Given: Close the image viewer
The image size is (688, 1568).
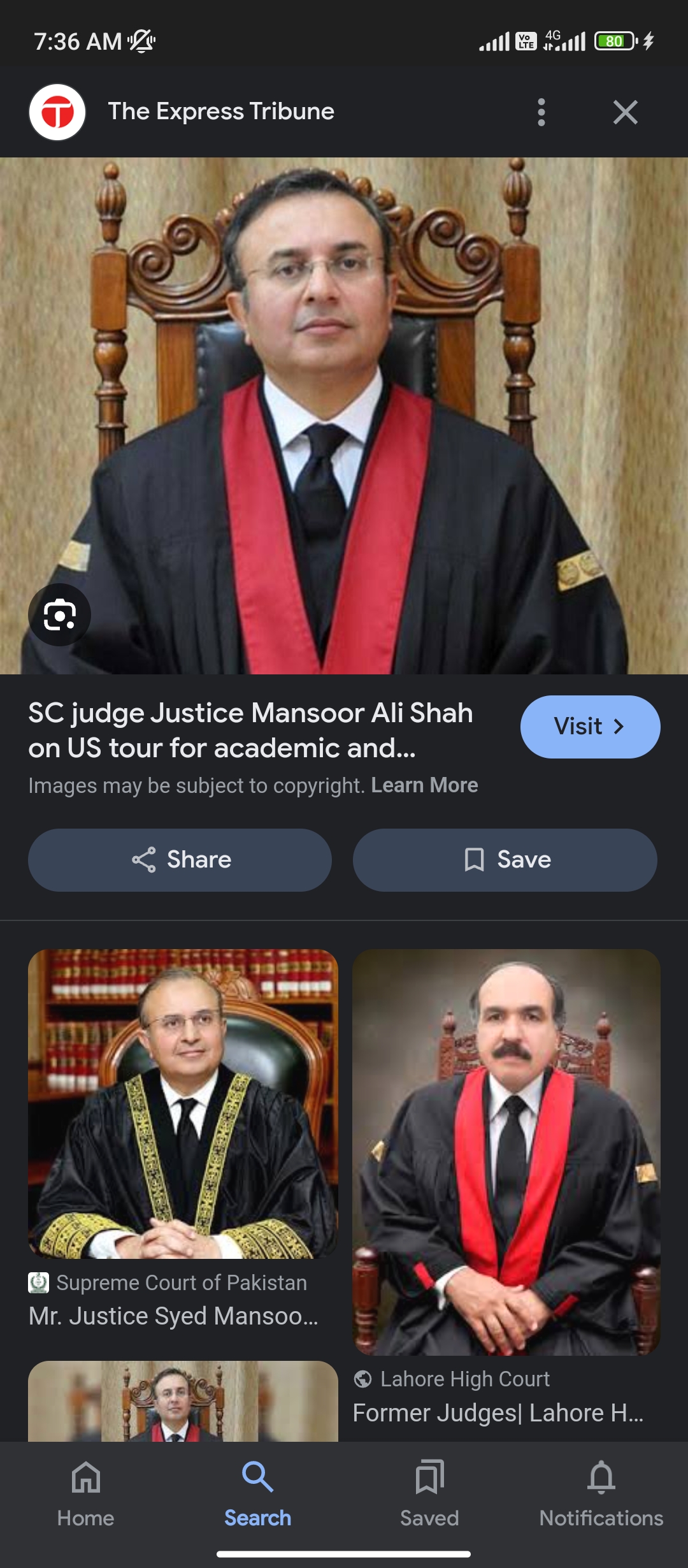Looking at the screenshot, I should pyautogui.click(x=625, y=112).
